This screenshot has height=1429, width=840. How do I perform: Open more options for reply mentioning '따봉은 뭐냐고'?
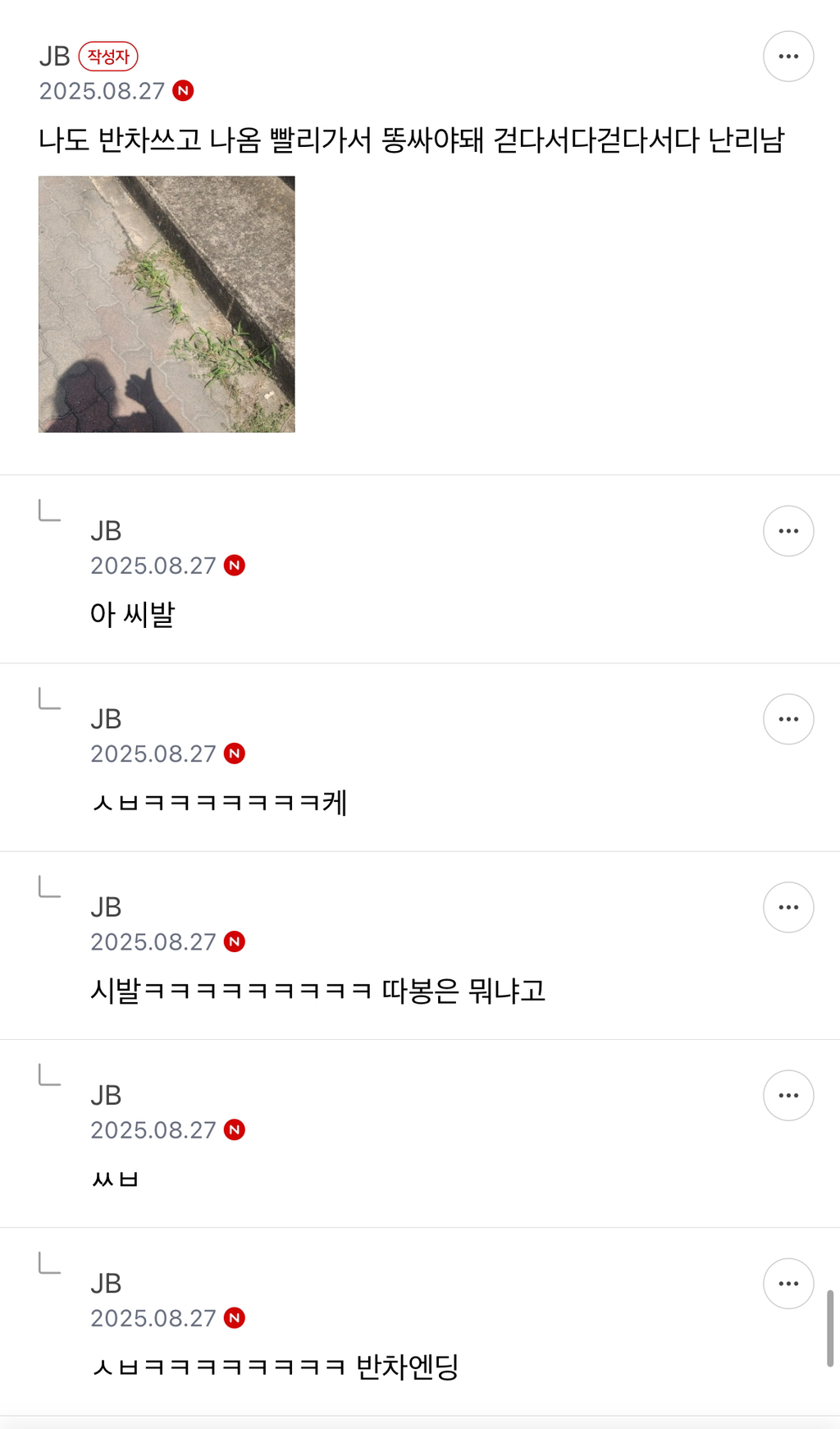pyautogui.click(x=788, y=907)
